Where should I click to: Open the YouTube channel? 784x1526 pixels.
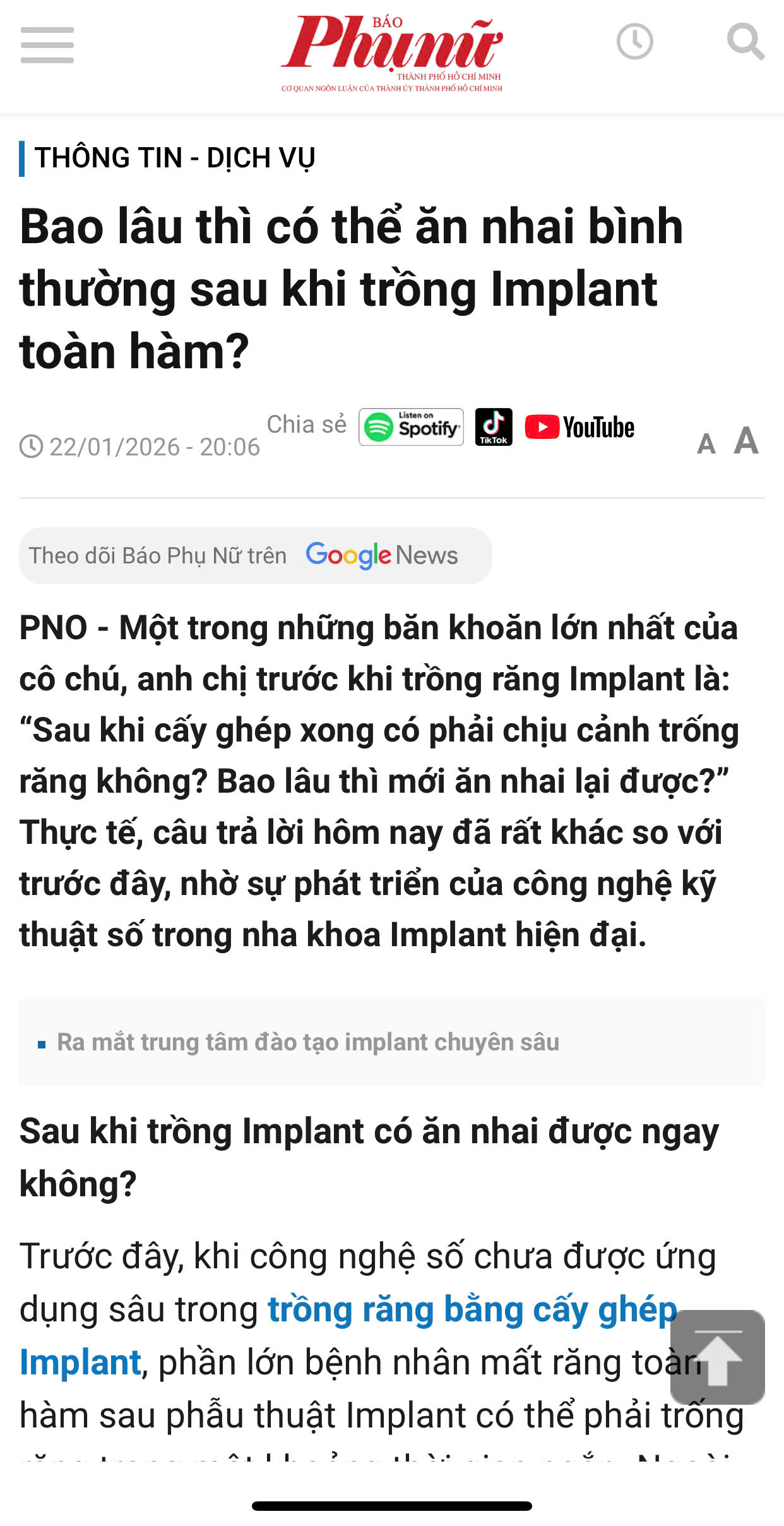[579, 428]
